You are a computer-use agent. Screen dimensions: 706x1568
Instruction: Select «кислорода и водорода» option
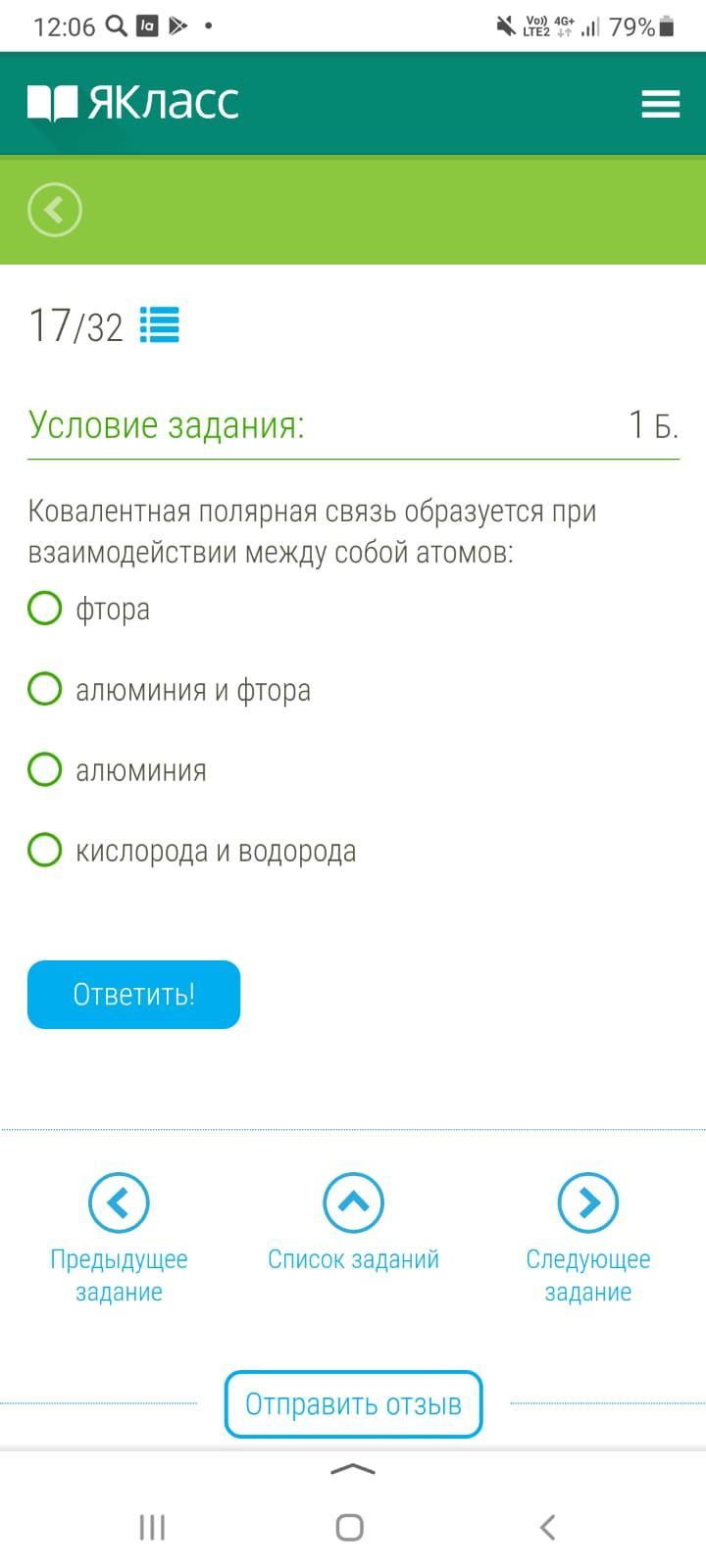pyautogui.click(x=45, y=850)
